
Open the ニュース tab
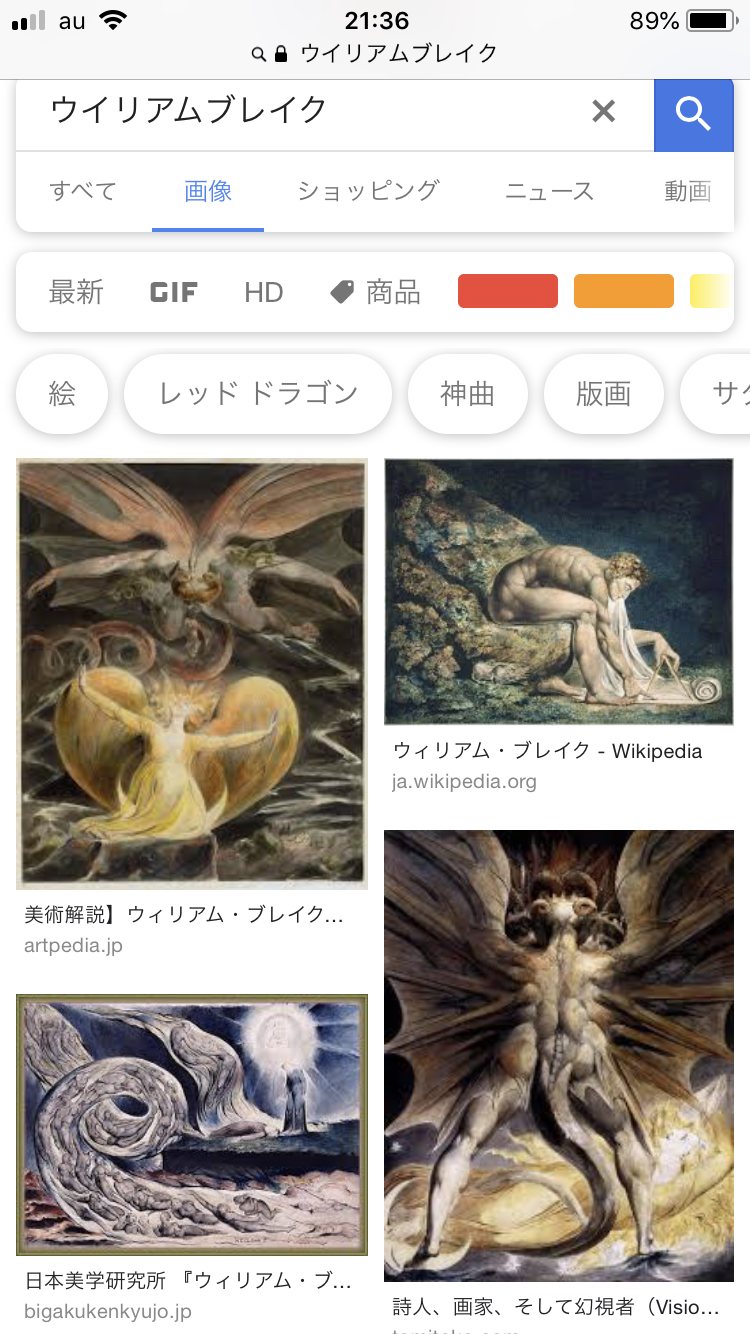(x=549, y=191)
